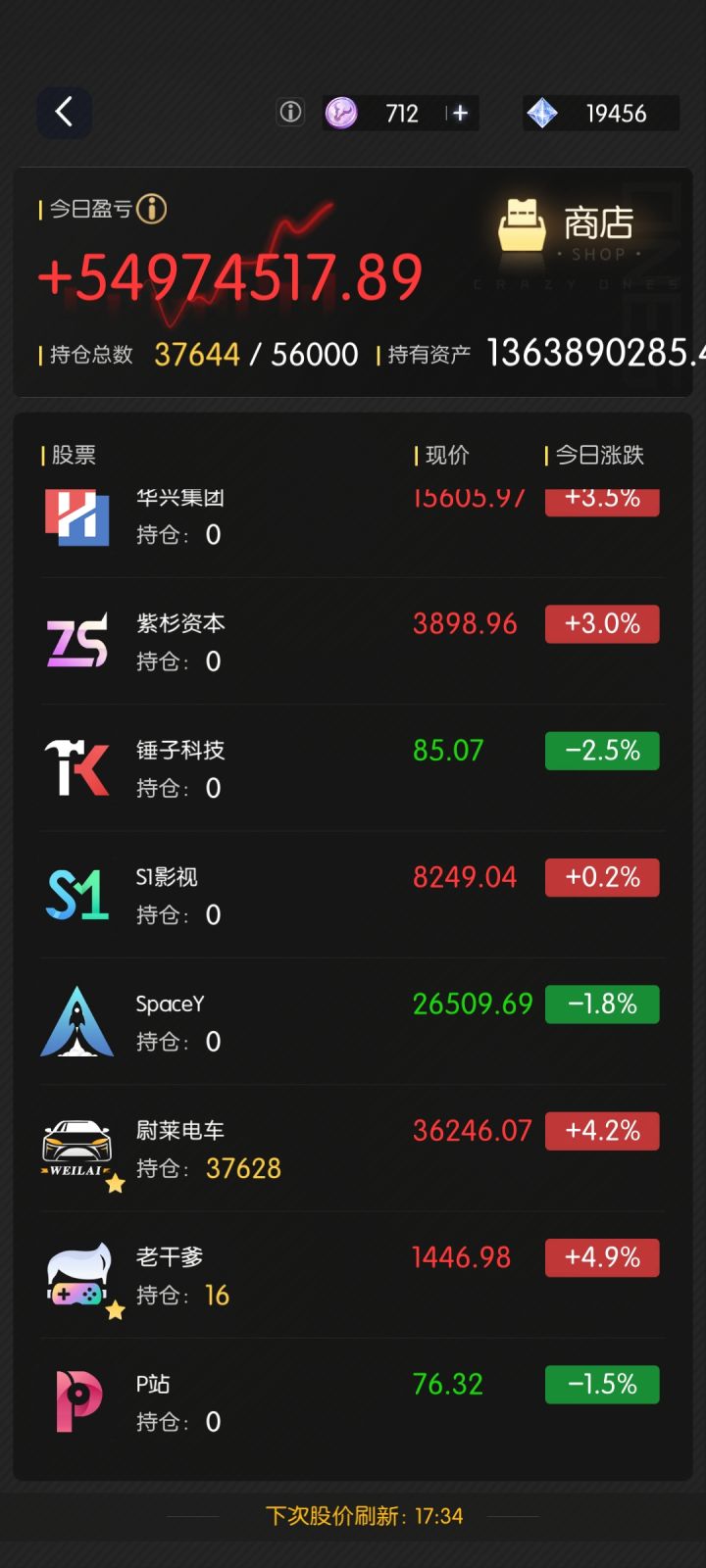Tap the 锤子科技 hammer logo
The width and height of the screenshot is (706, 1568).
(76, 768)
